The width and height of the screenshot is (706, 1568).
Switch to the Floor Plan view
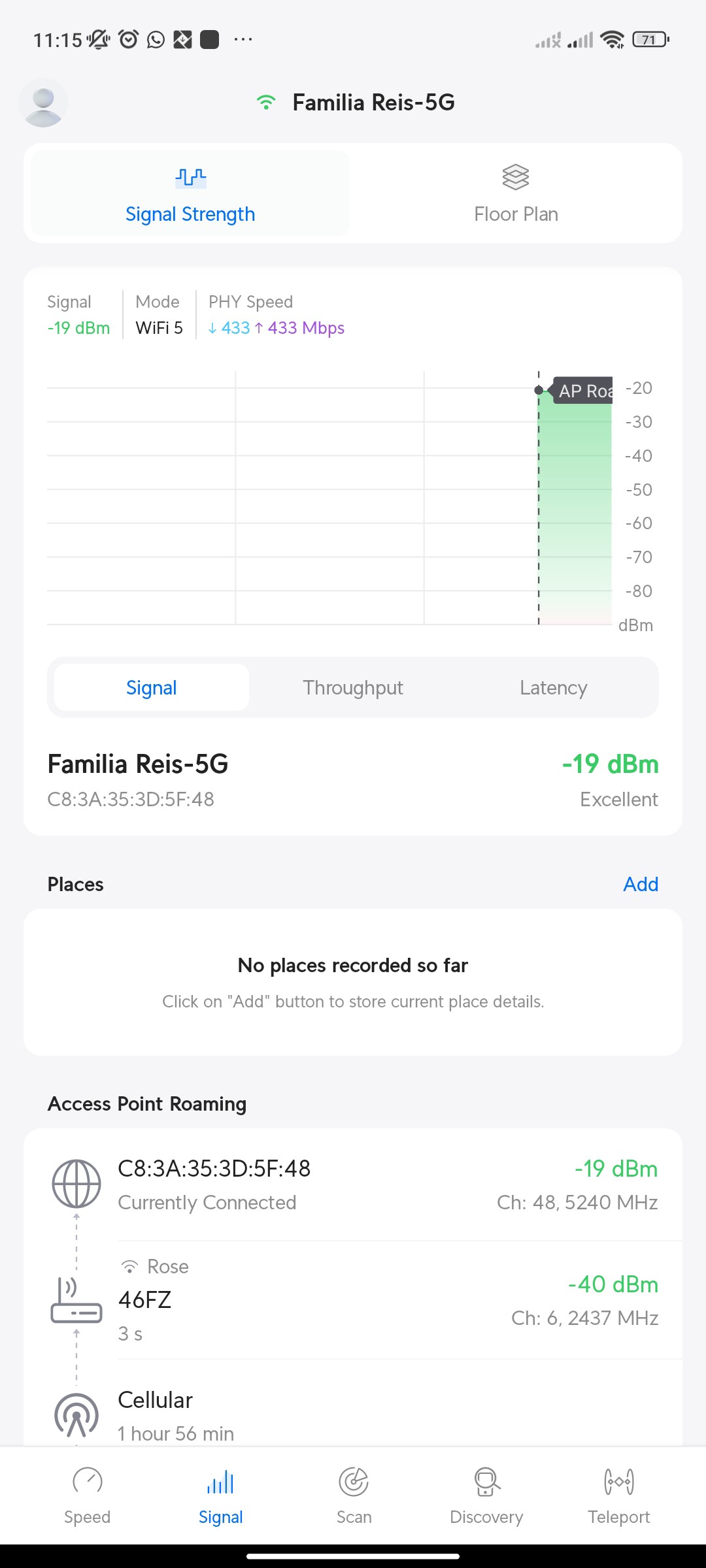(x=516, y=193)
